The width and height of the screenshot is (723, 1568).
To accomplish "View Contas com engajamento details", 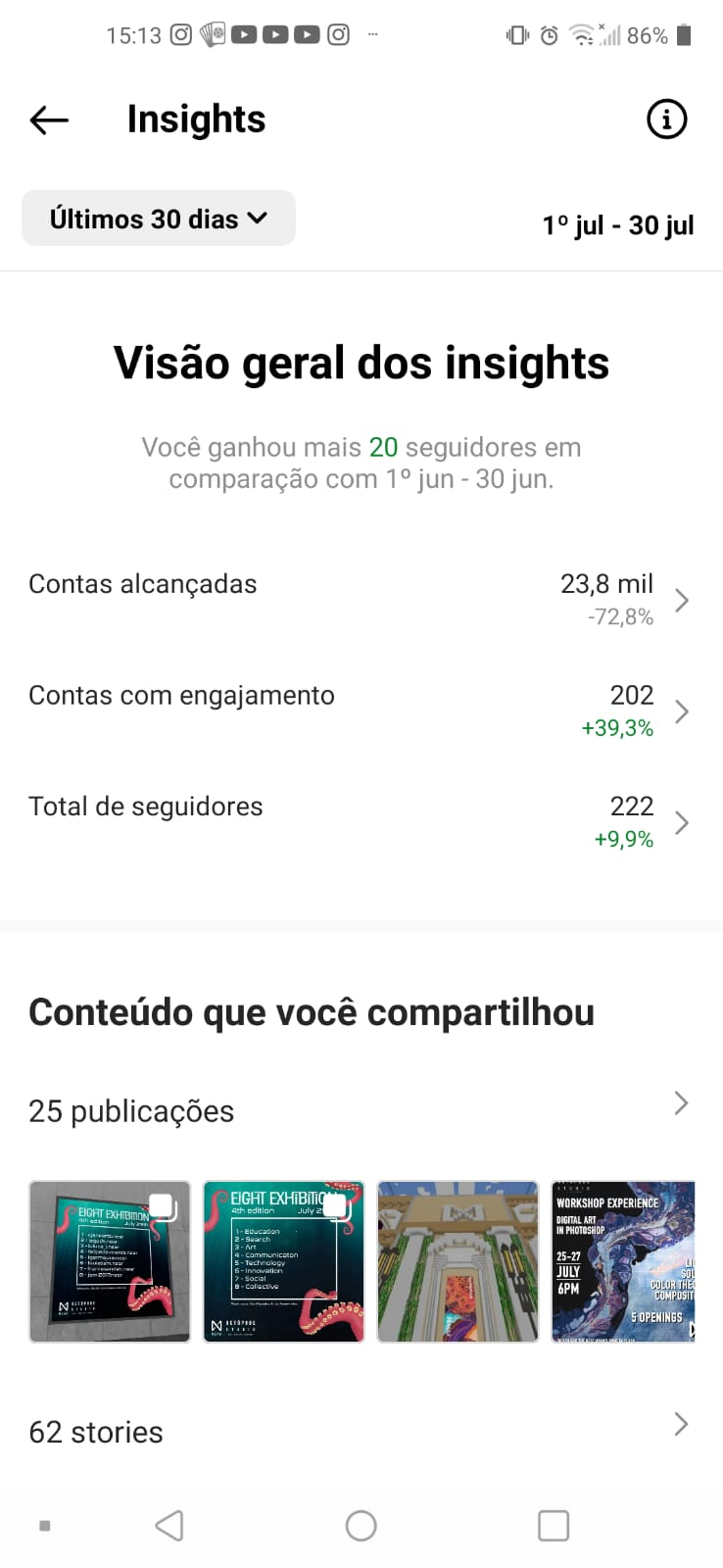I will click(361, 710).
